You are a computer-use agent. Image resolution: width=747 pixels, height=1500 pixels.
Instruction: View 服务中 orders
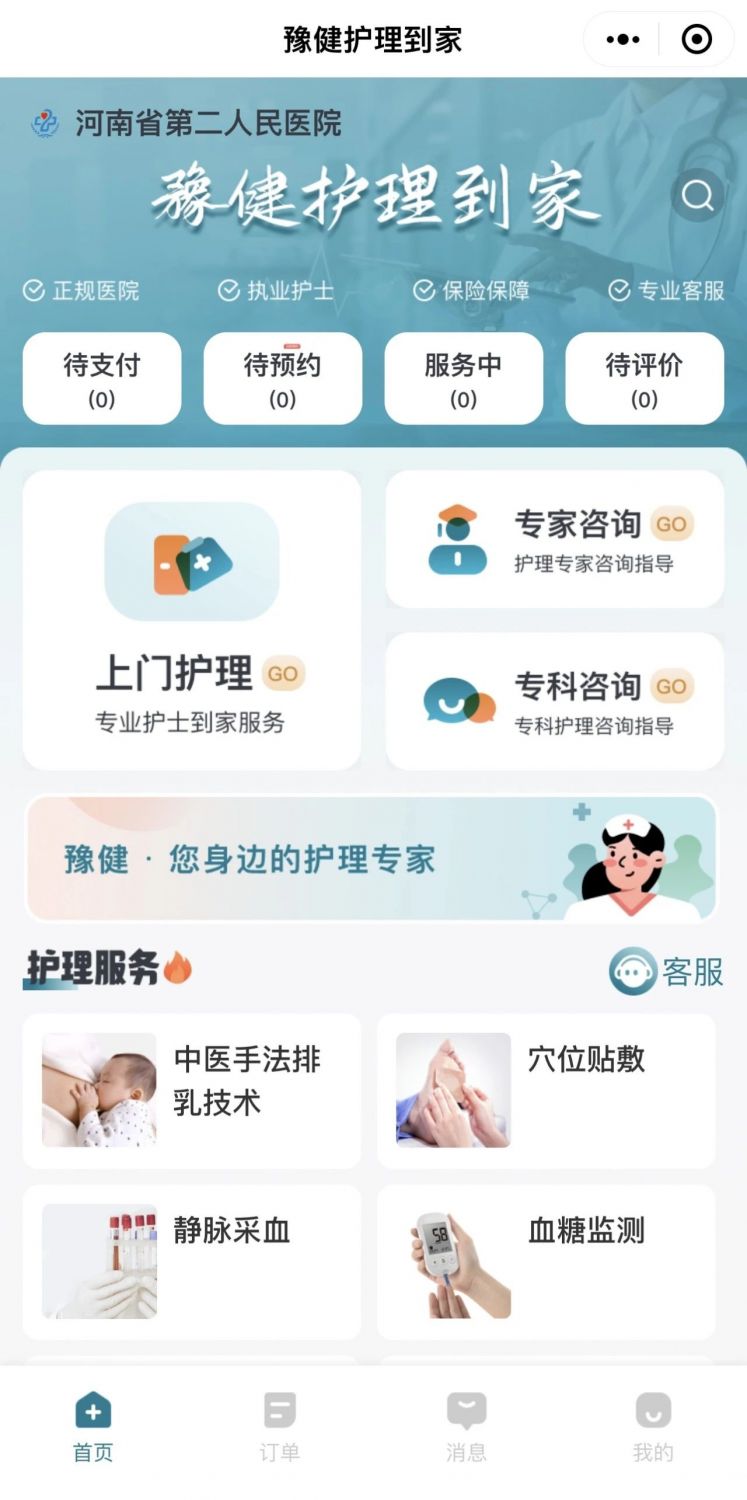[463, 379]
